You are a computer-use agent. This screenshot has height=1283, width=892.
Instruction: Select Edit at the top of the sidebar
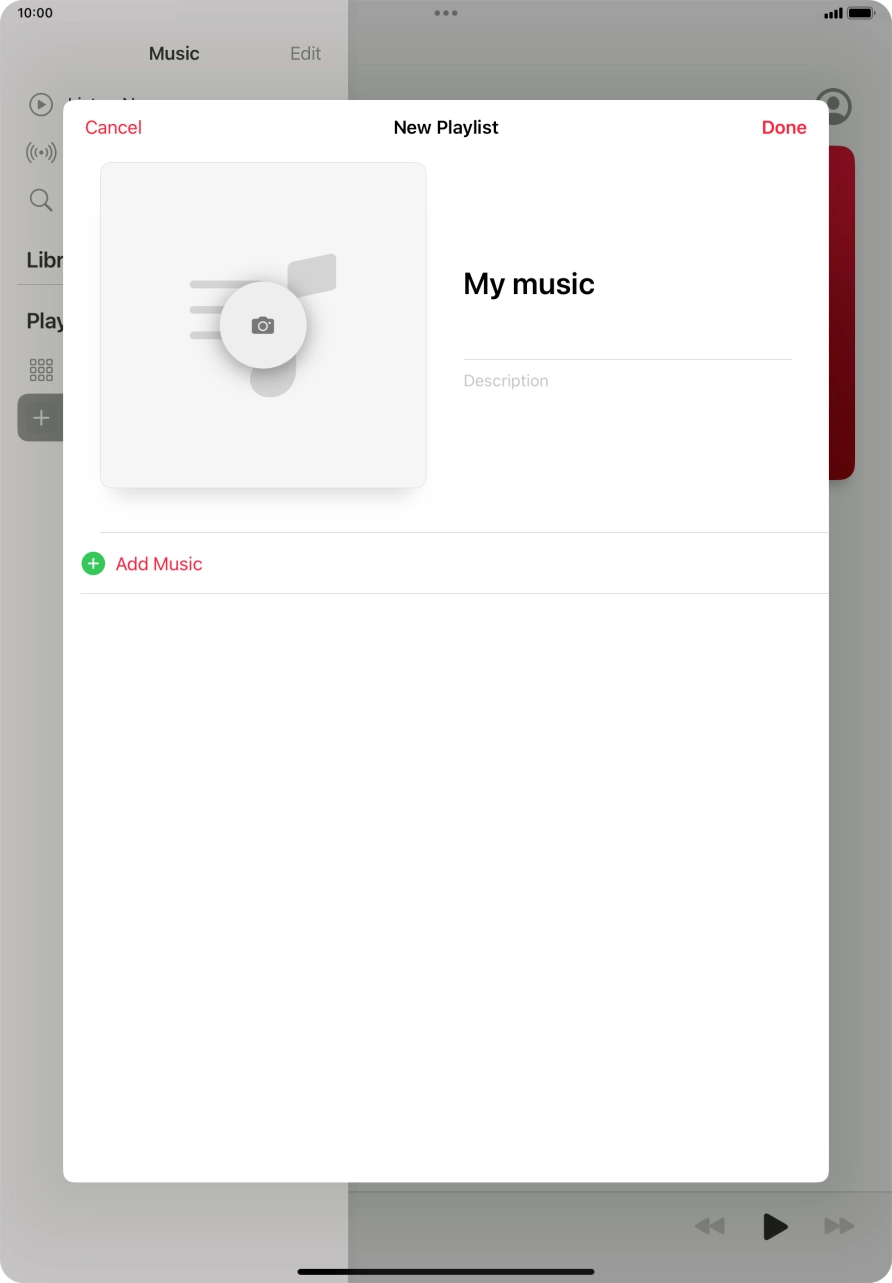click(x=305, y=53)
